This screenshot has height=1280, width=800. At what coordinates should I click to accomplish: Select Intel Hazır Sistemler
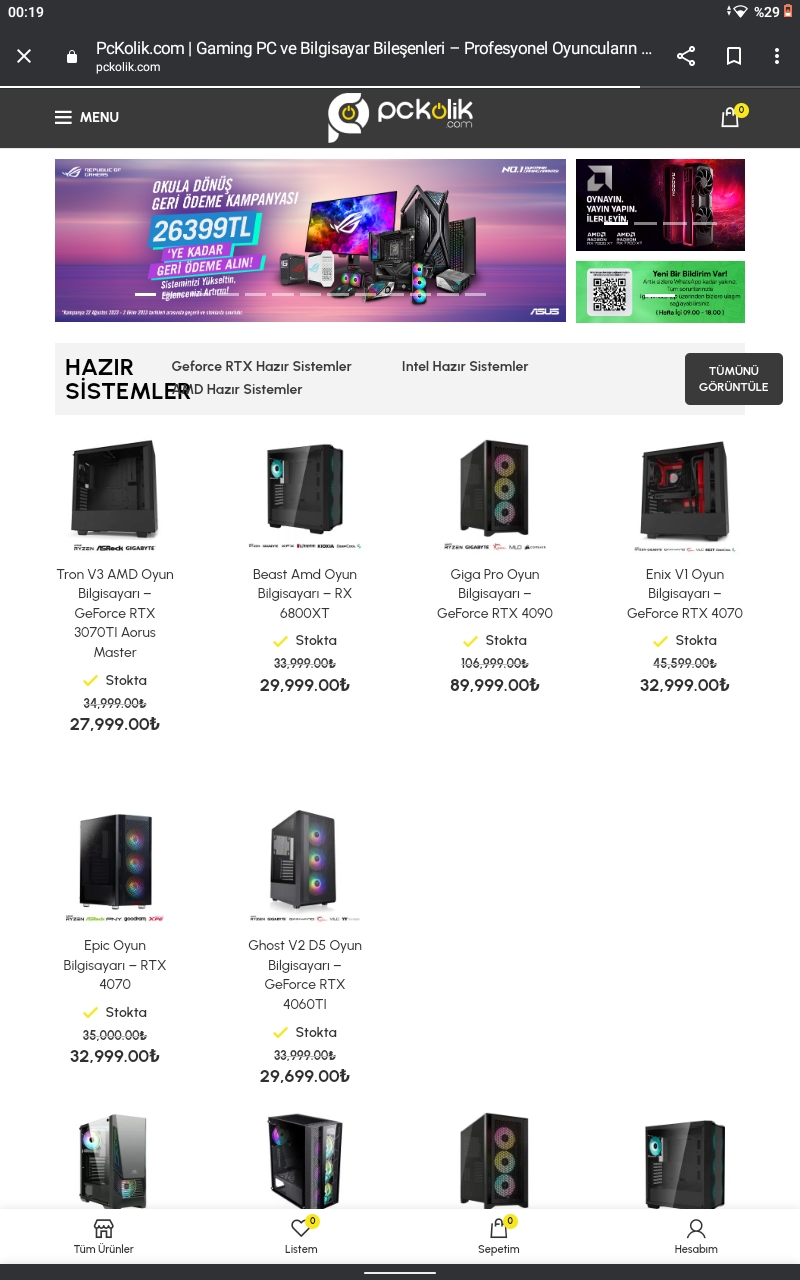tap(465, 366)
